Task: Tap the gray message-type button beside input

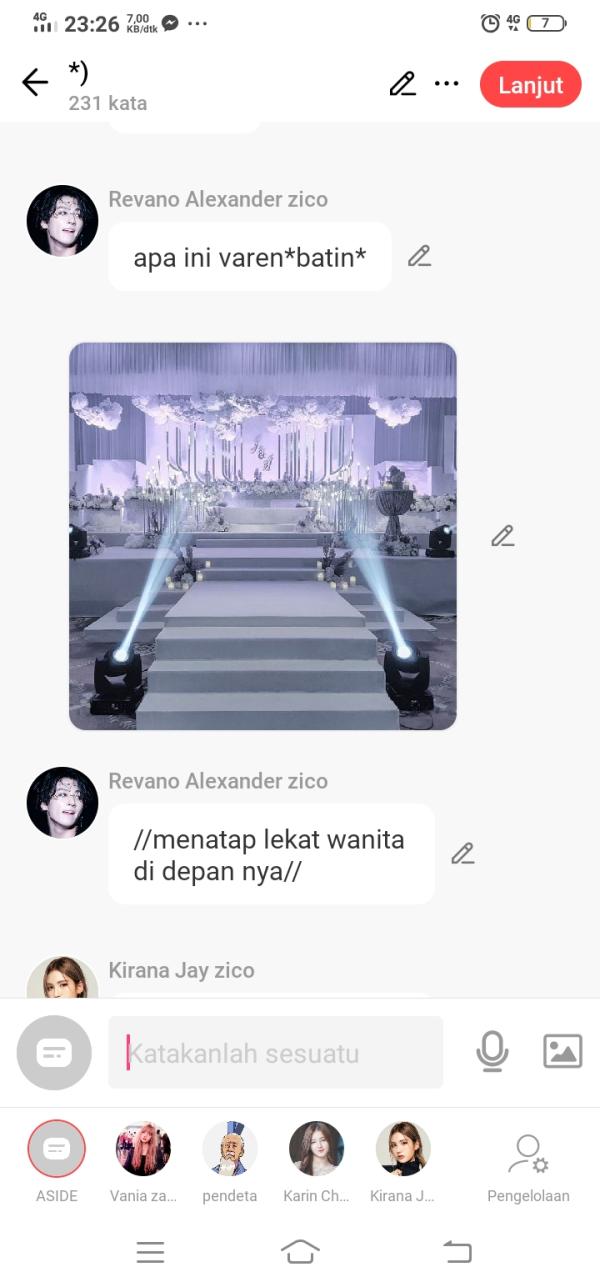Action: coord(54,1052)
